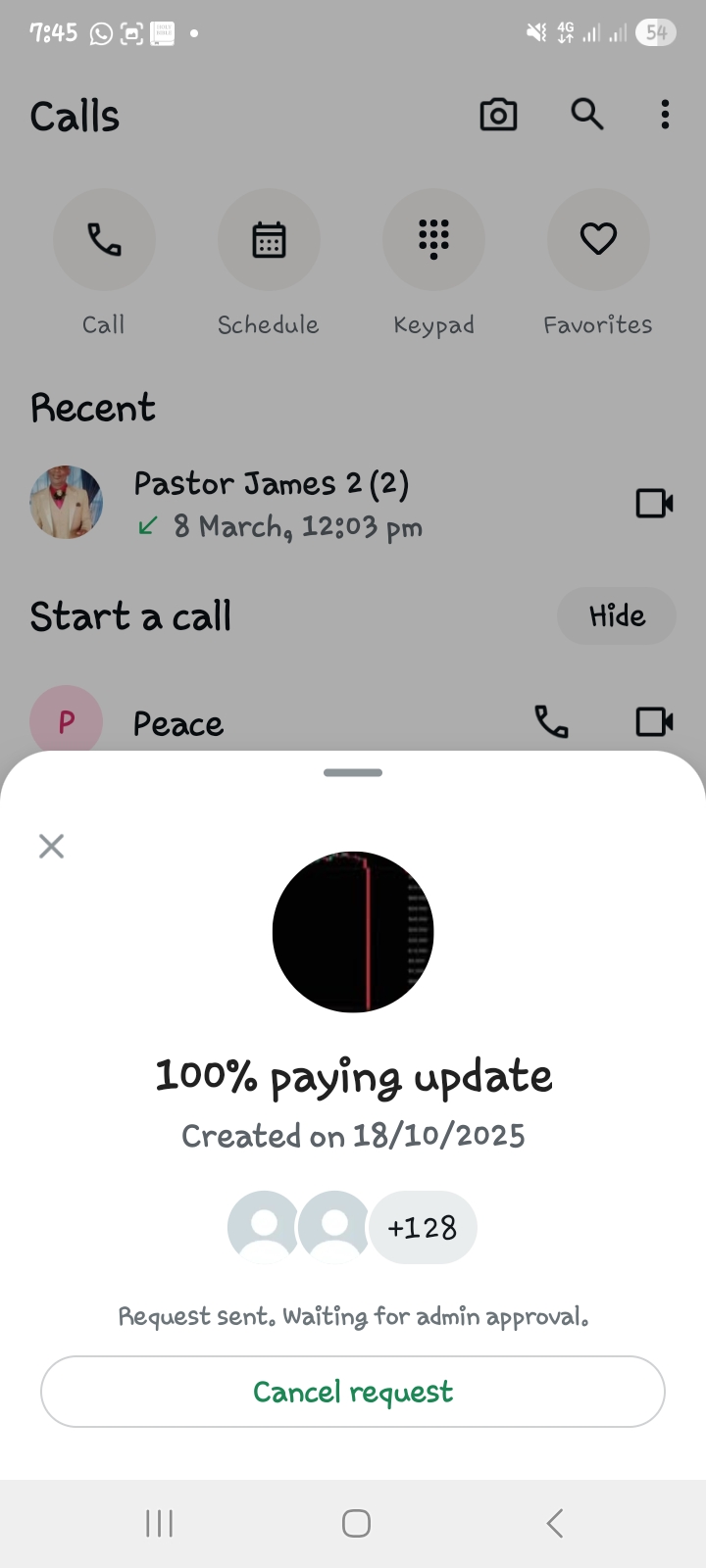706x1568 pixels.
Task: Open the dial Keypad
Action: [x=433, y=240]
